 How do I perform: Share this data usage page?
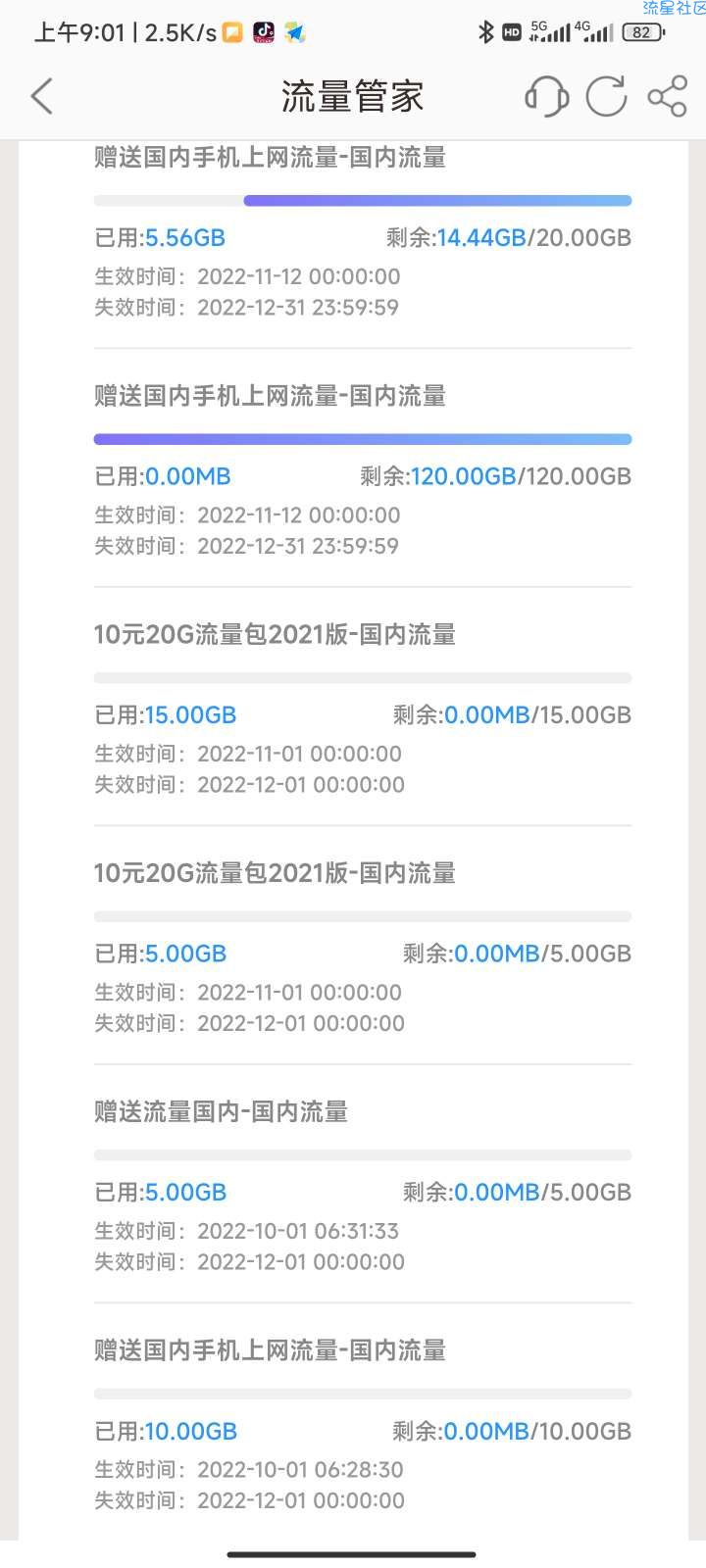pyautogui.click(x=667, y=96)
